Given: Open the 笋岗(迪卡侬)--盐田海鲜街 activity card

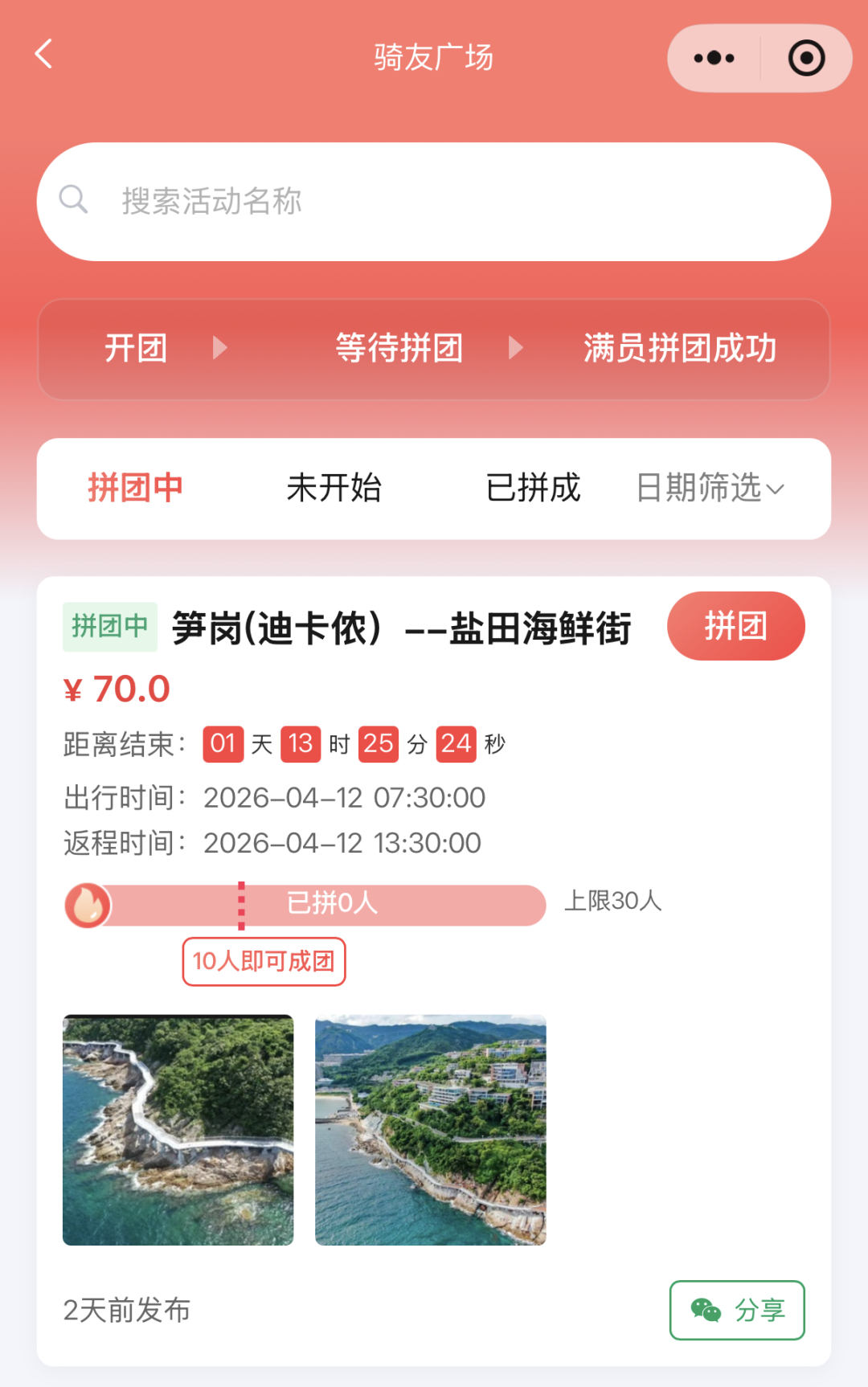Looking at the screenshot, I should (401, 628).
